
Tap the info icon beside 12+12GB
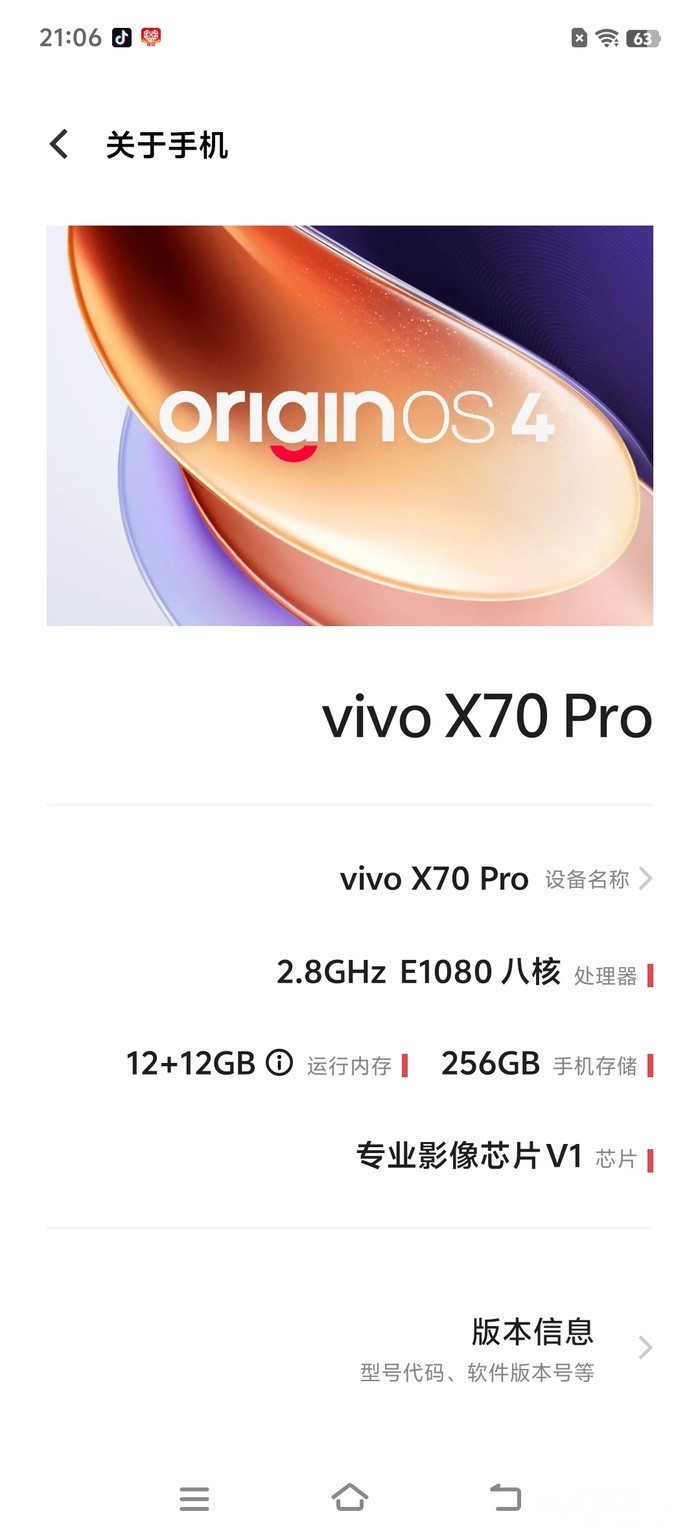[279, 1063]
